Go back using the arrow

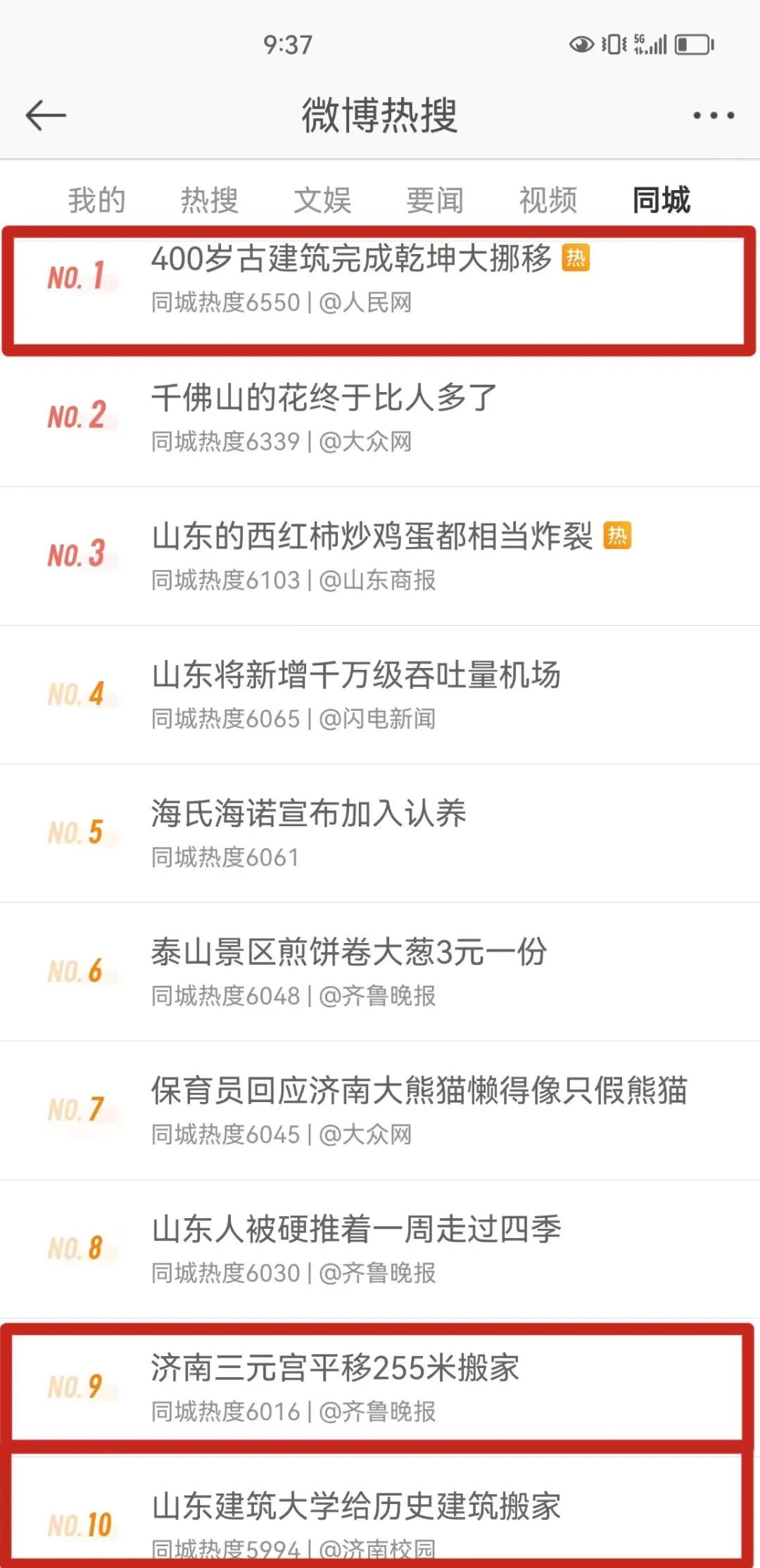pyautogui.click(x=46, y=115)
